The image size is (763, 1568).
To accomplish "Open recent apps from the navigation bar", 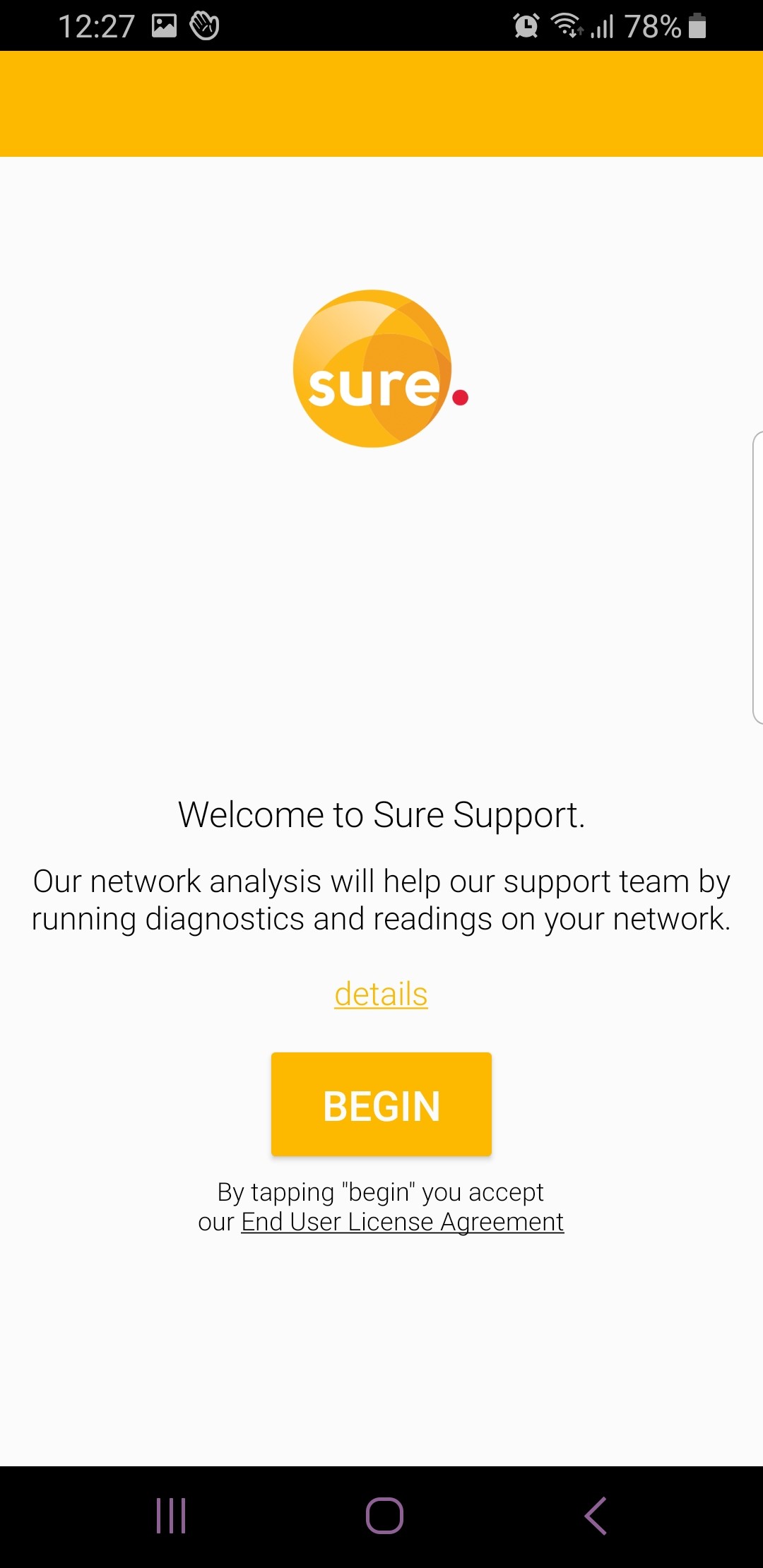I will pyautogui.click(x=171, y=1516).
